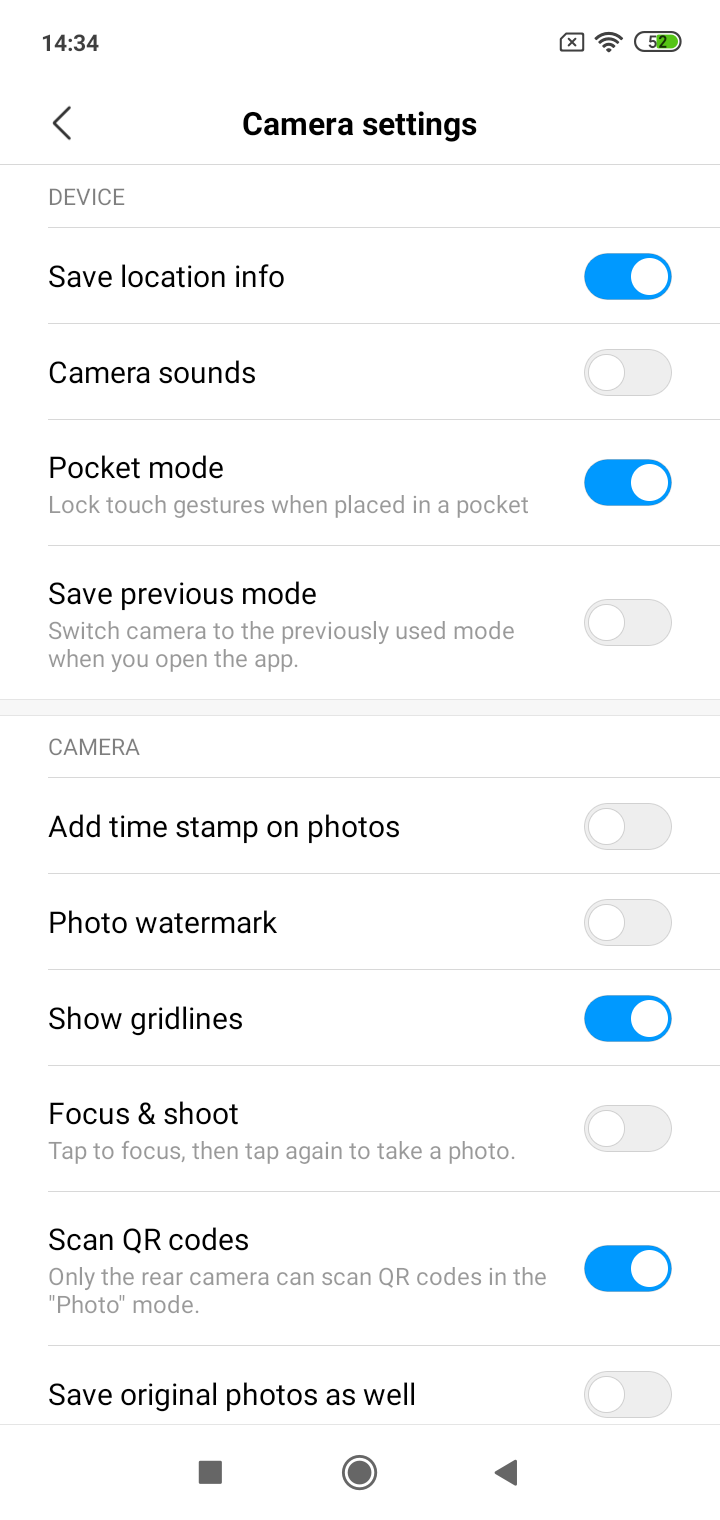The width and height of the screenshot is (720, 1520).
Task: Turn off Save location info
Action: 627,277
